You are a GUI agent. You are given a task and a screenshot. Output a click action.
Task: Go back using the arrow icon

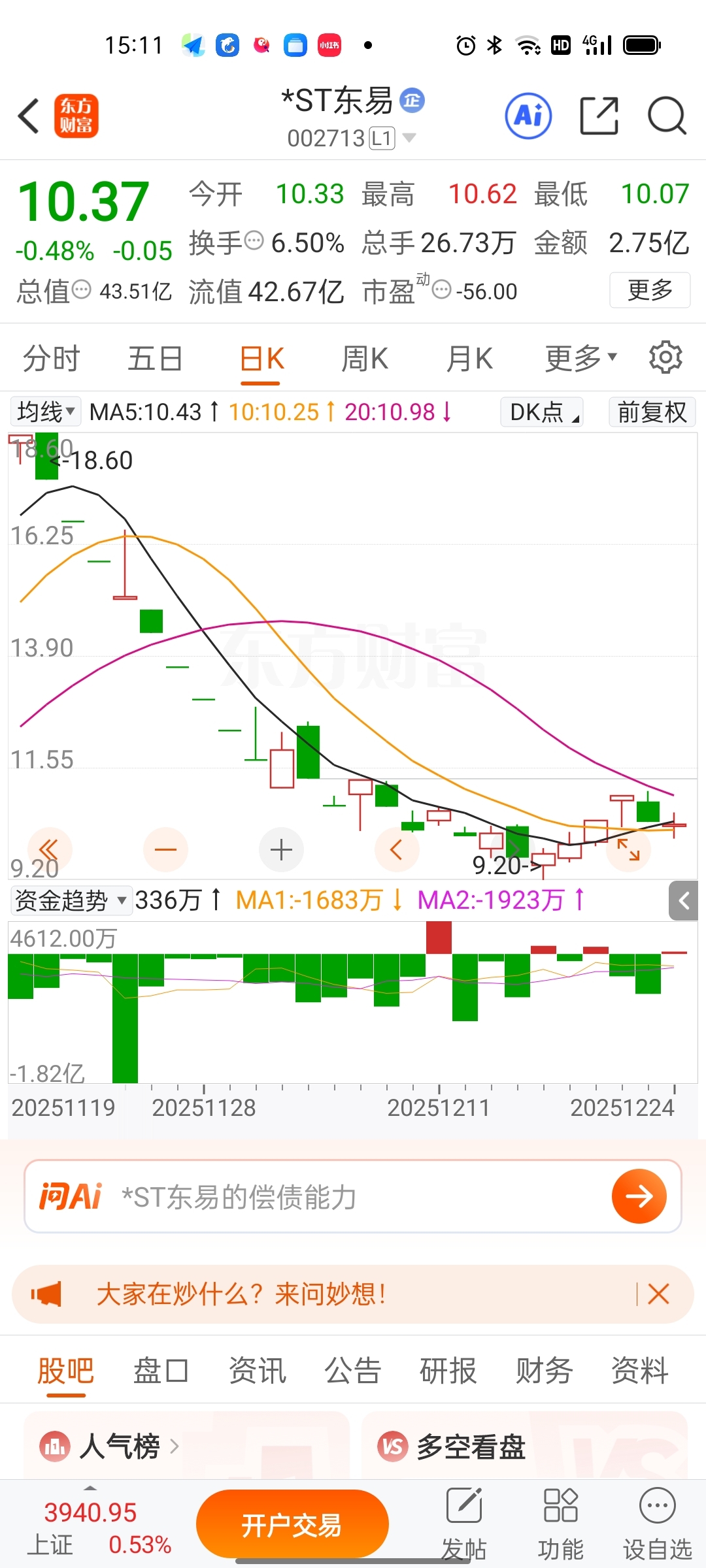(29, 116)
